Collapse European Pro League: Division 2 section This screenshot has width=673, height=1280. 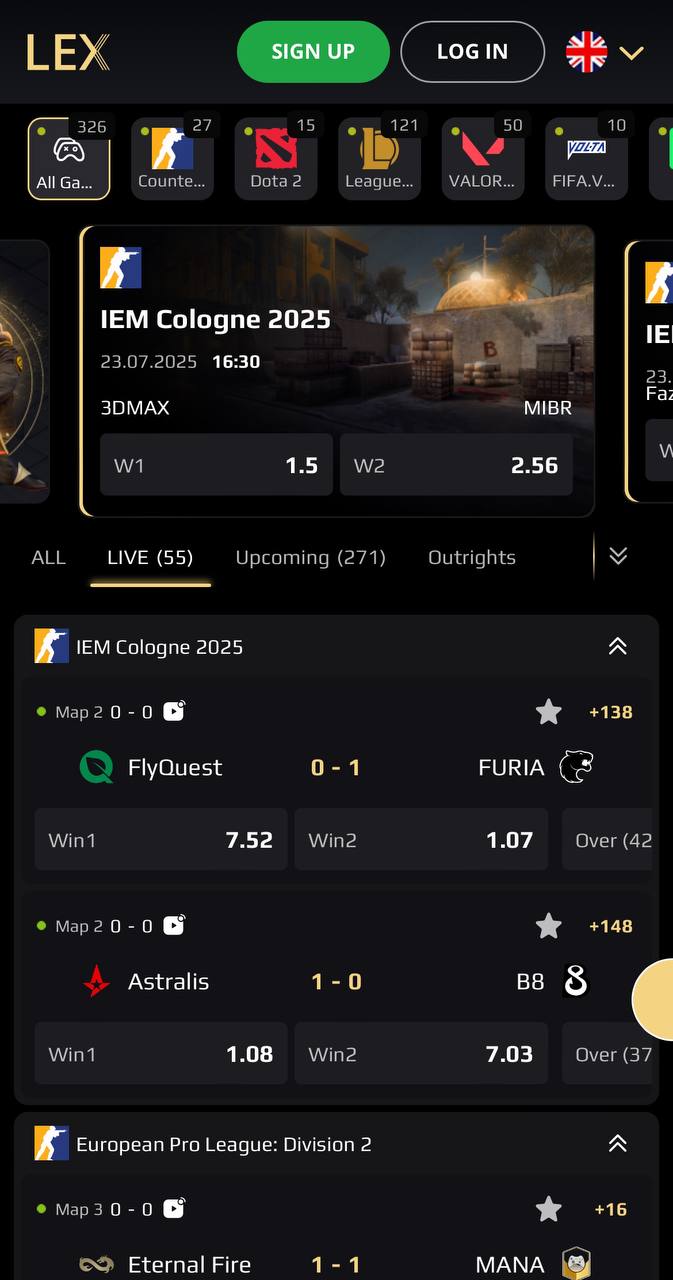tap(618, 1144)
